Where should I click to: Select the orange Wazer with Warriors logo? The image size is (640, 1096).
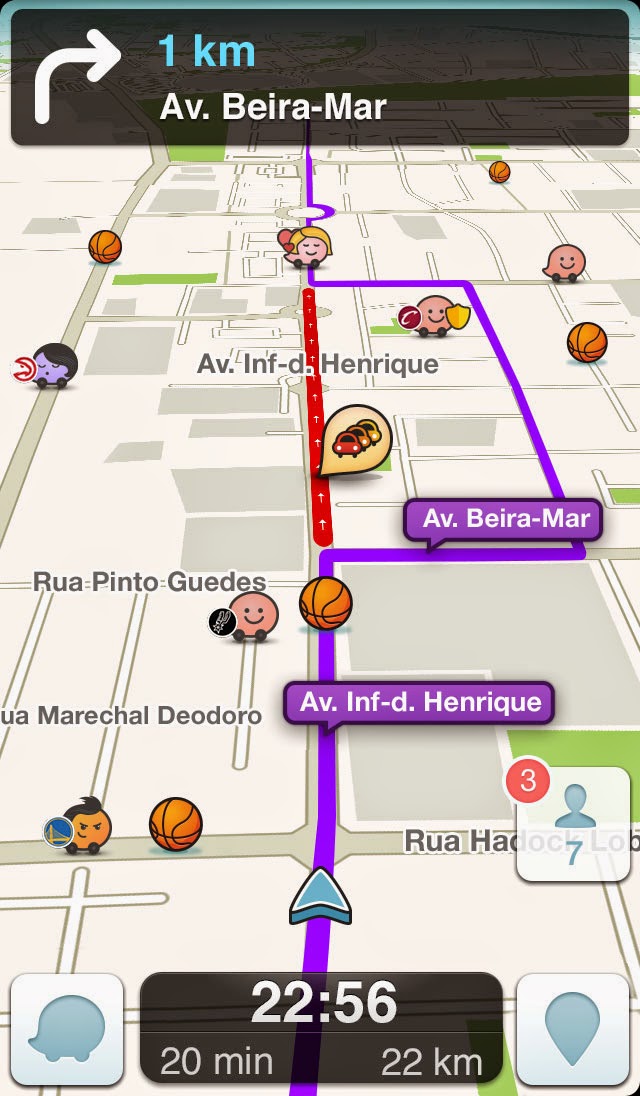86,826
